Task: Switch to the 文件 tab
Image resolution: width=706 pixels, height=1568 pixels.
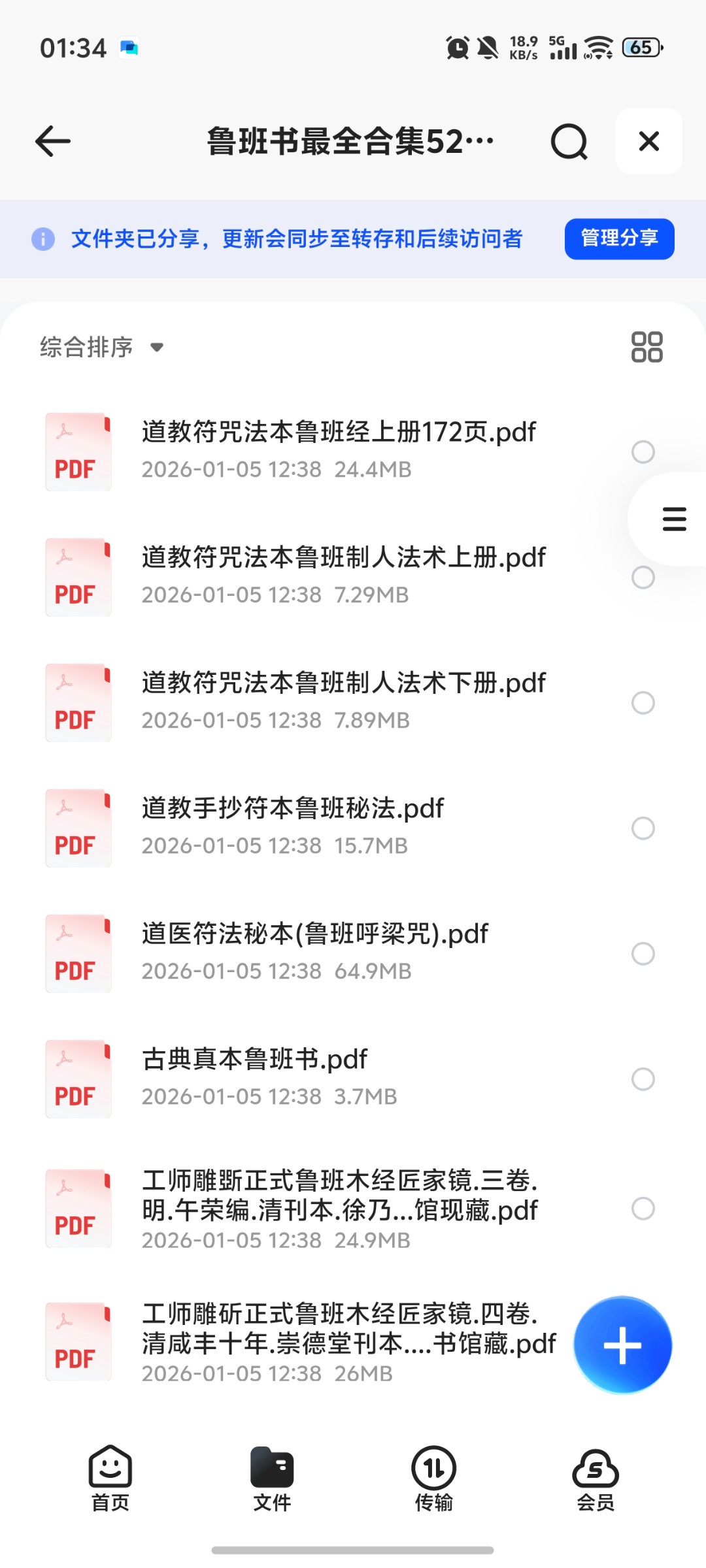Action: 272,1479
